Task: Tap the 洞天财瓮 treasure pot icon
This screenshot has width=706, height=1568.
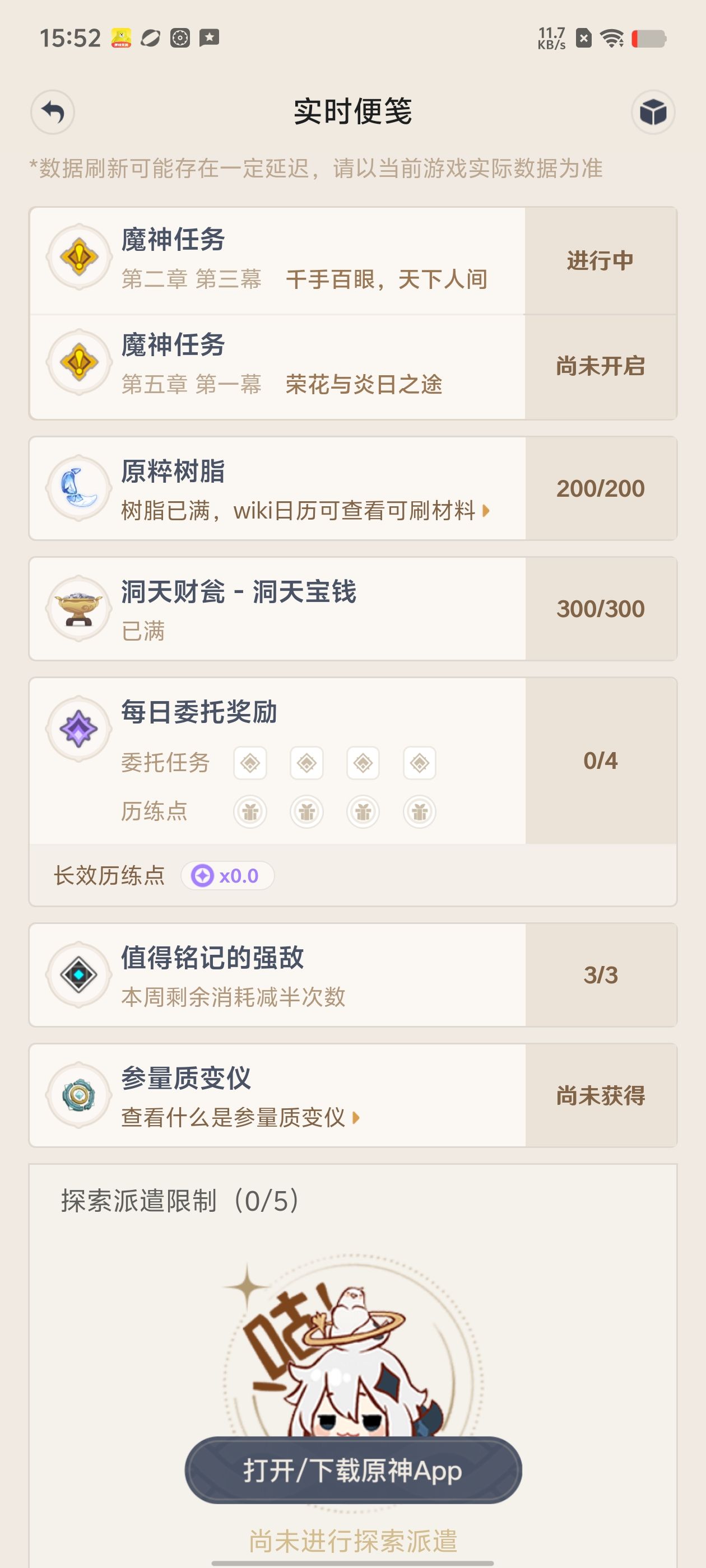Action: 78,609
